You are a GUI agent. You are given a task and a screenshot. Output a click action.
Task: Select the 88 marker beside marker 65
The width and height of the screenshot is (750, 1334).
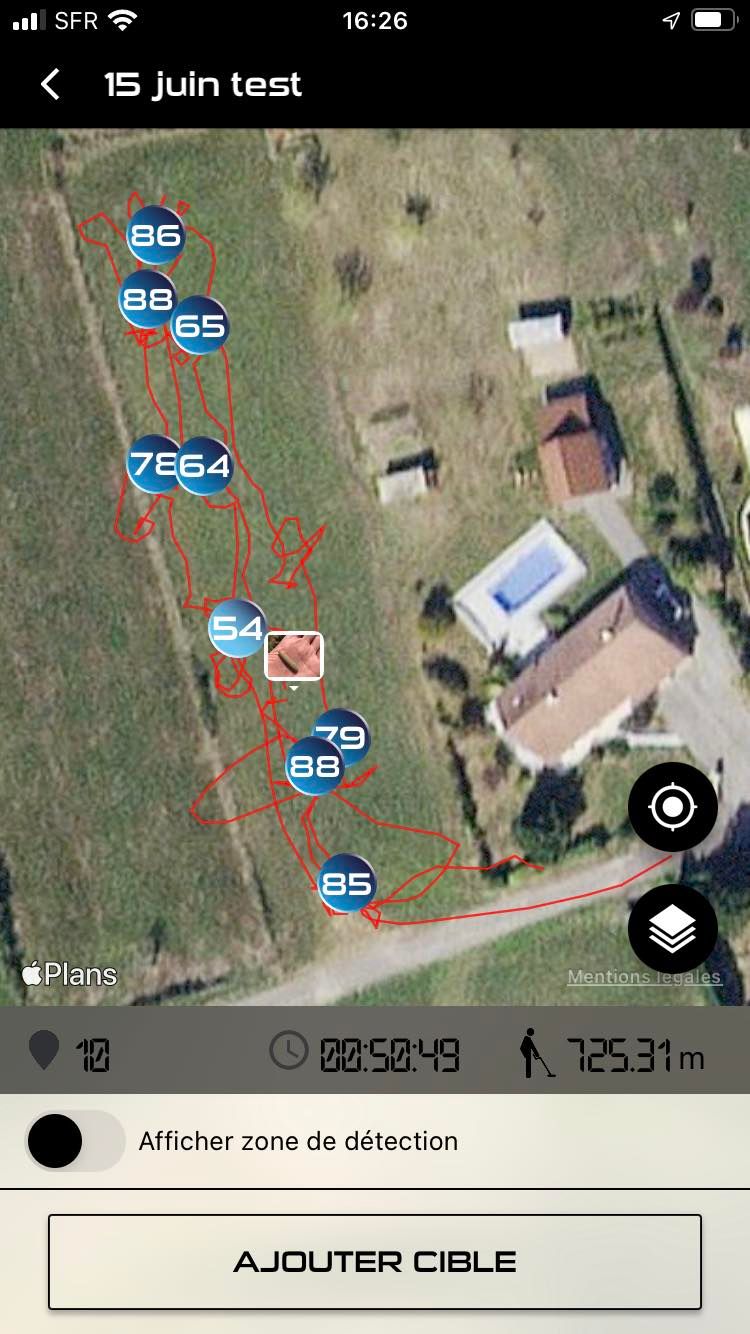pyautogui.click(x=146, y=298)
